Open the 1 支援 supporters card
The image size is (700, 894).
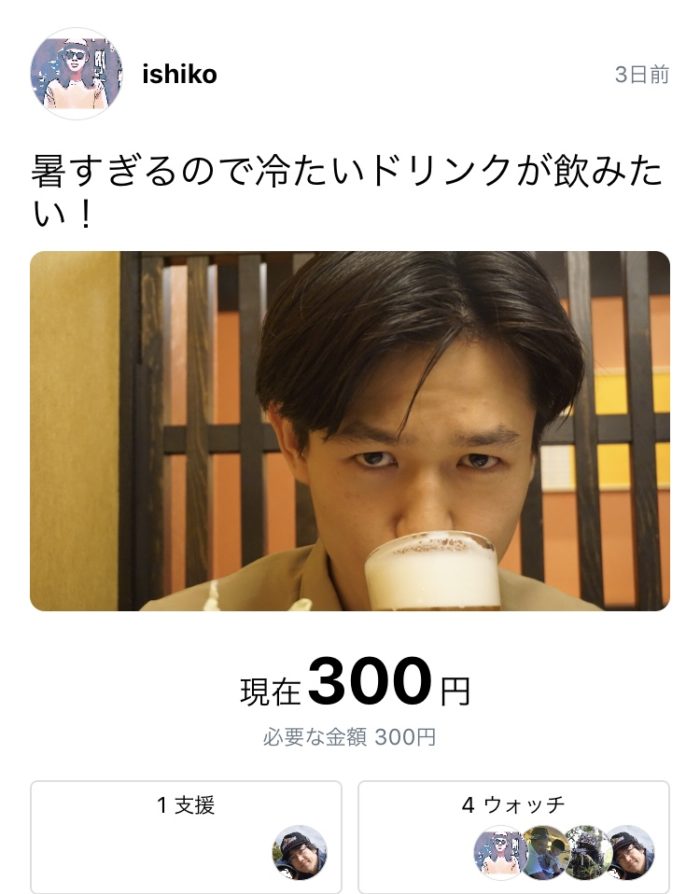(186, 836)
